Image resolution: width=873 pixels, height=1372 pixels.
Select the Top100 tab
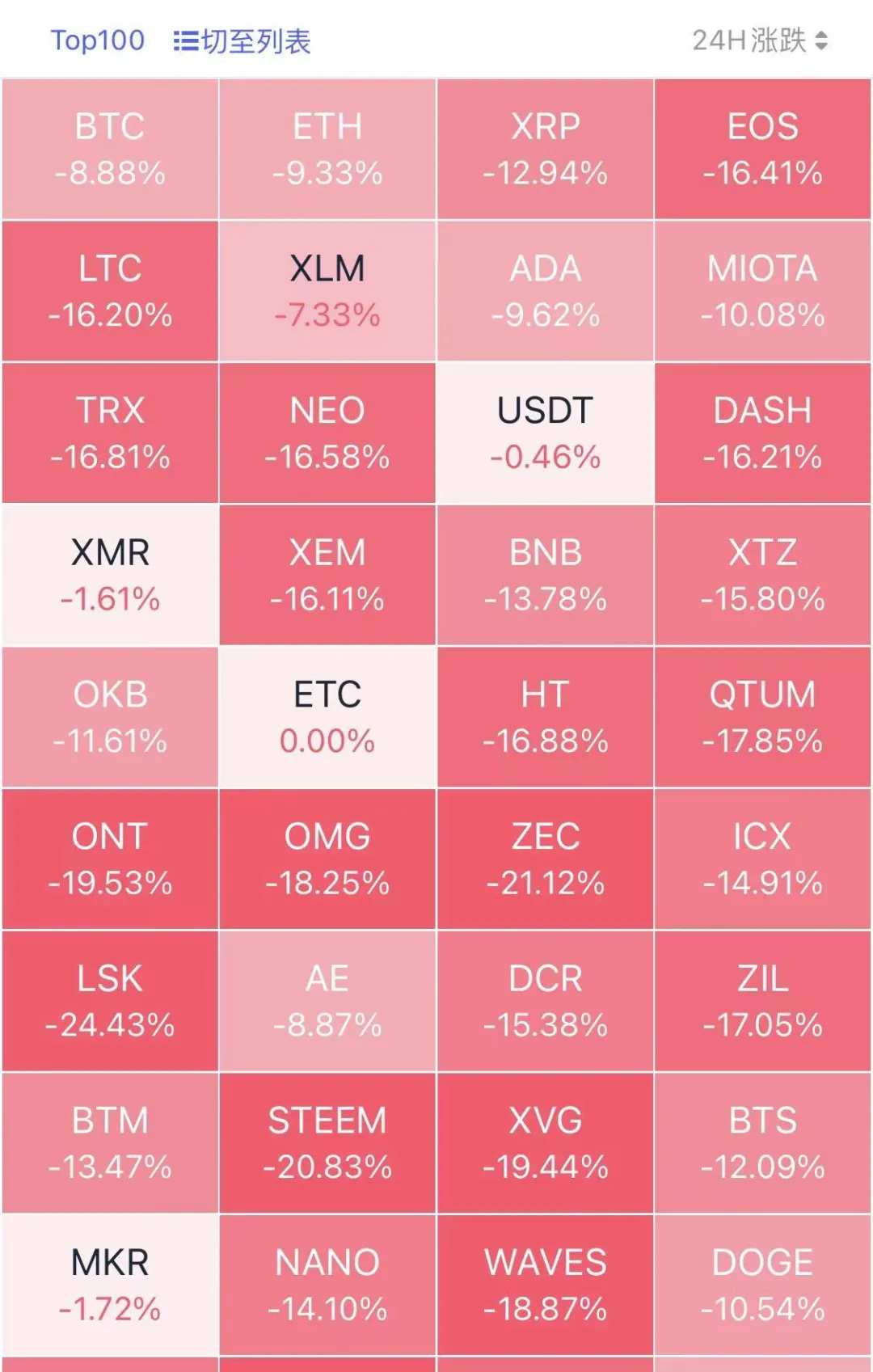[98, 40]
